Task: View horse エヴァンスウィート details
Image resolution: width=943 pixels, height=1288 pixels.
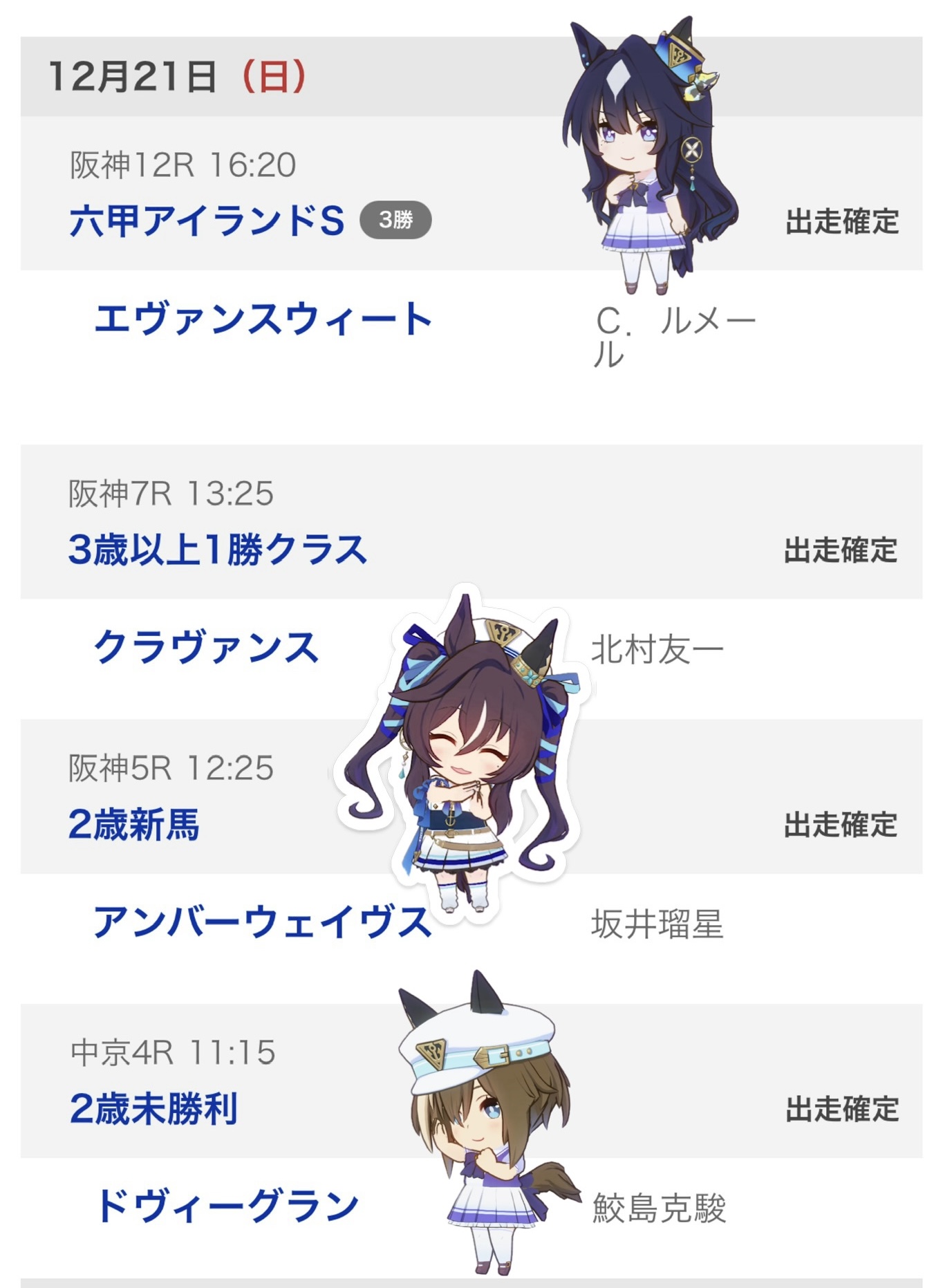Action: pos(263,319)
